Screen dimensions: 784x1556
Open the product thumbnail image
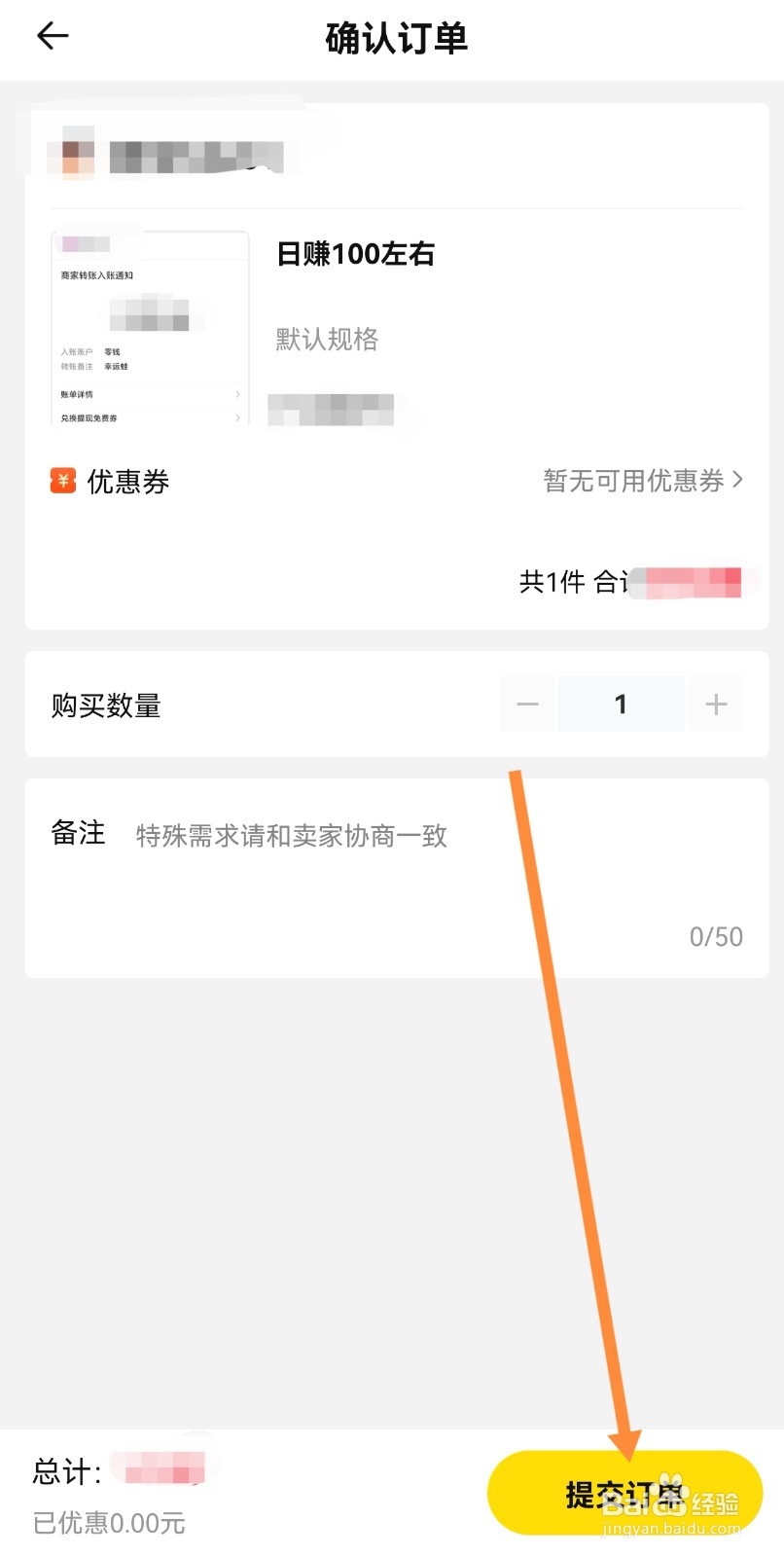point(150,326)
